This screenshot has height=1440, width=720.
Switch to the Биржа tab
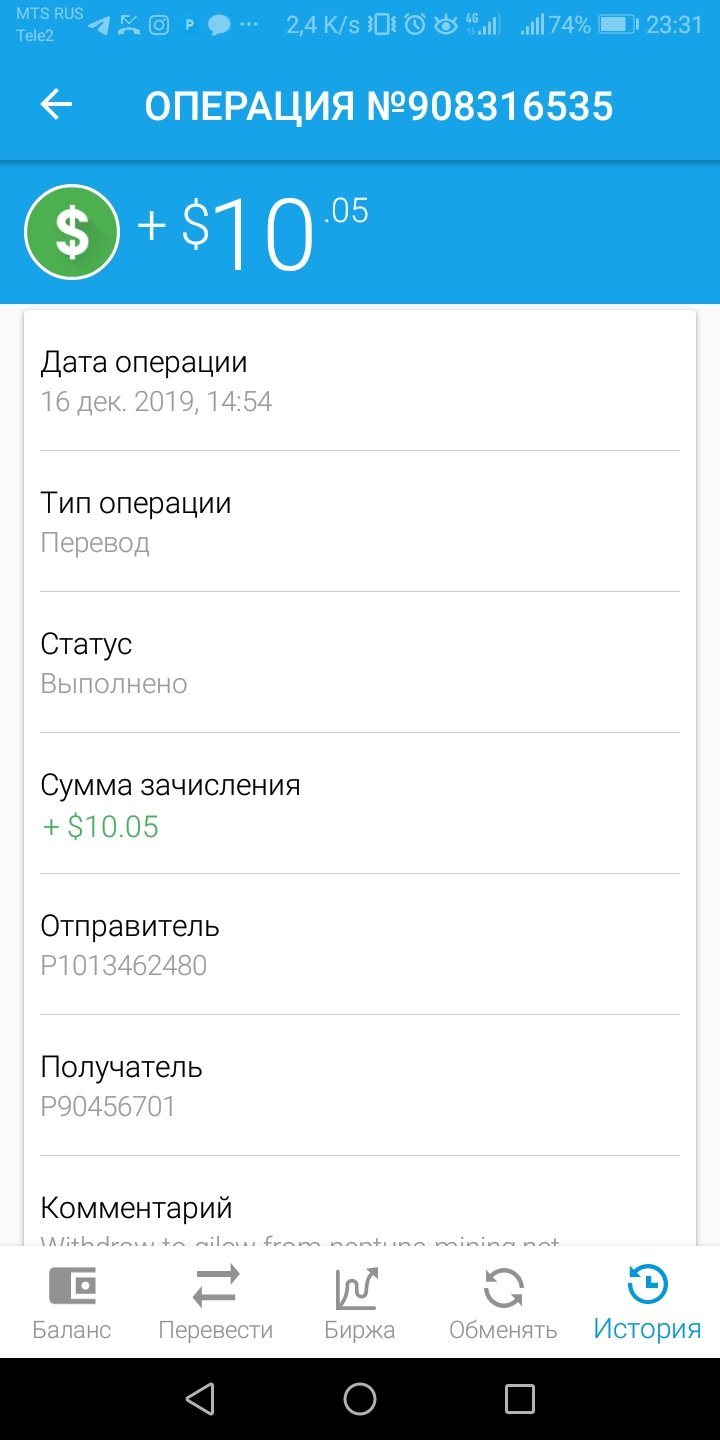pos(360,1302)
